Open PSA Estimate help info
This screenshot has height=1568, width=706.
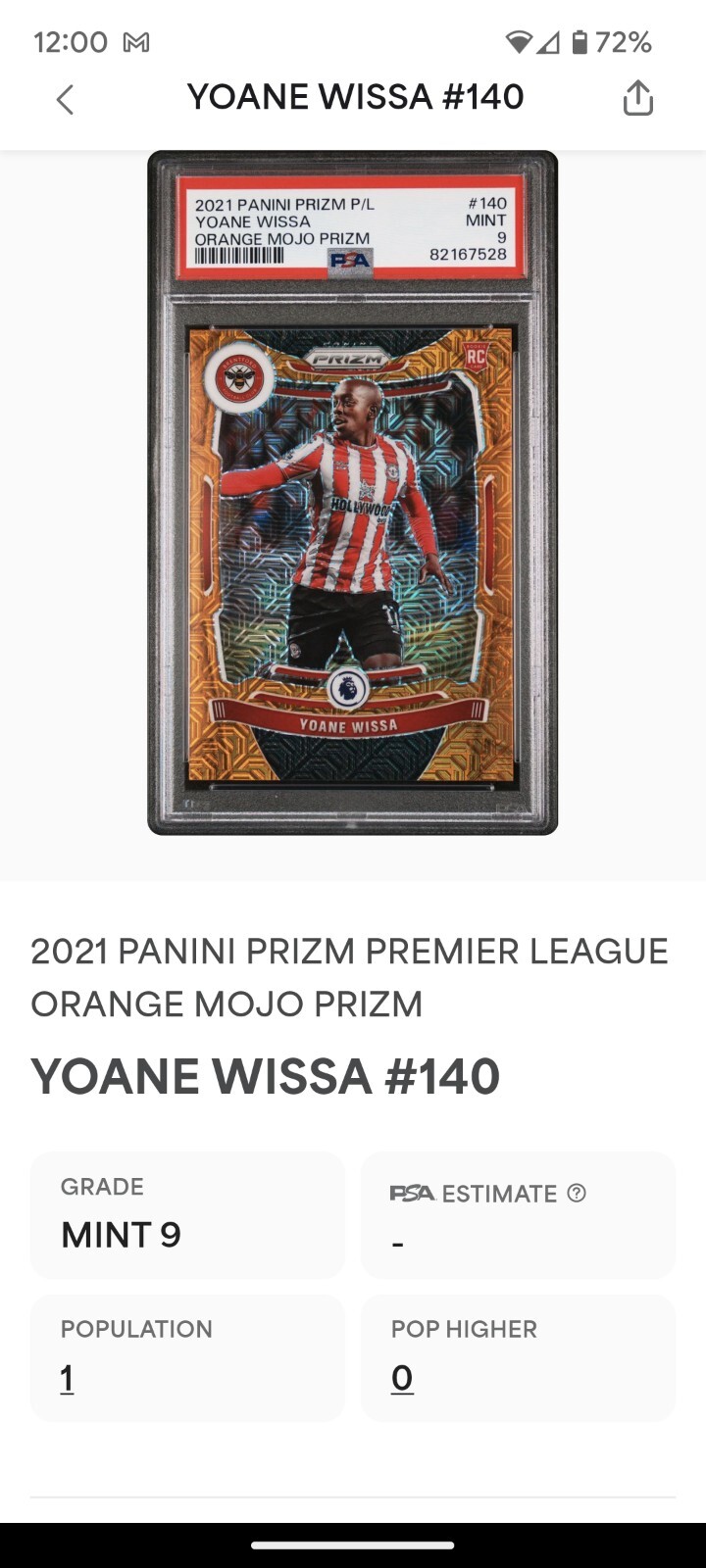tap(577, 1193)
